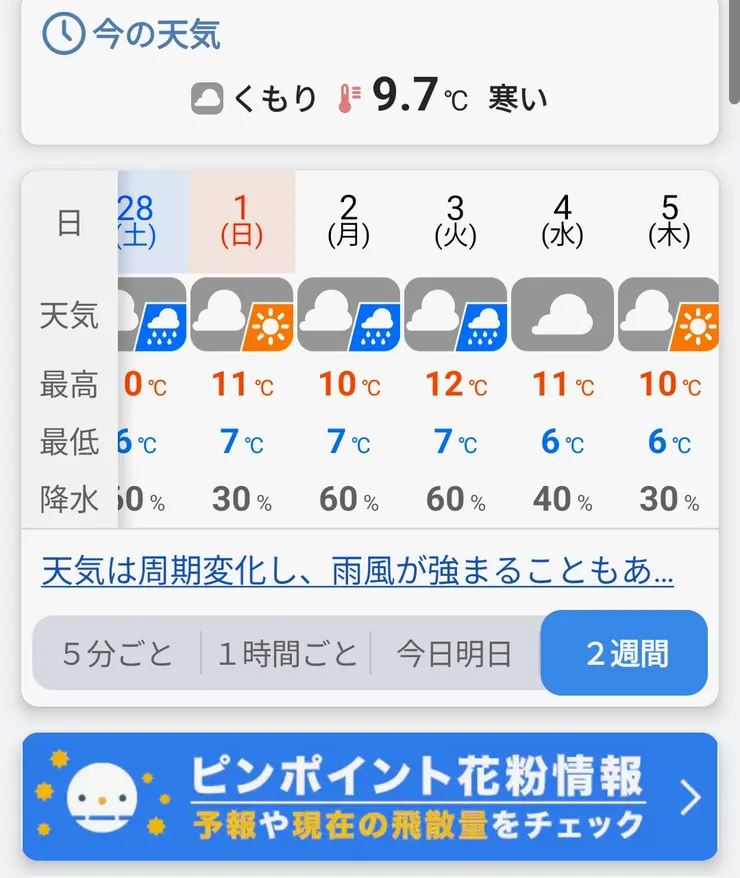Click the rainy forecast icon under 2 (月)

tap(348, 315)
